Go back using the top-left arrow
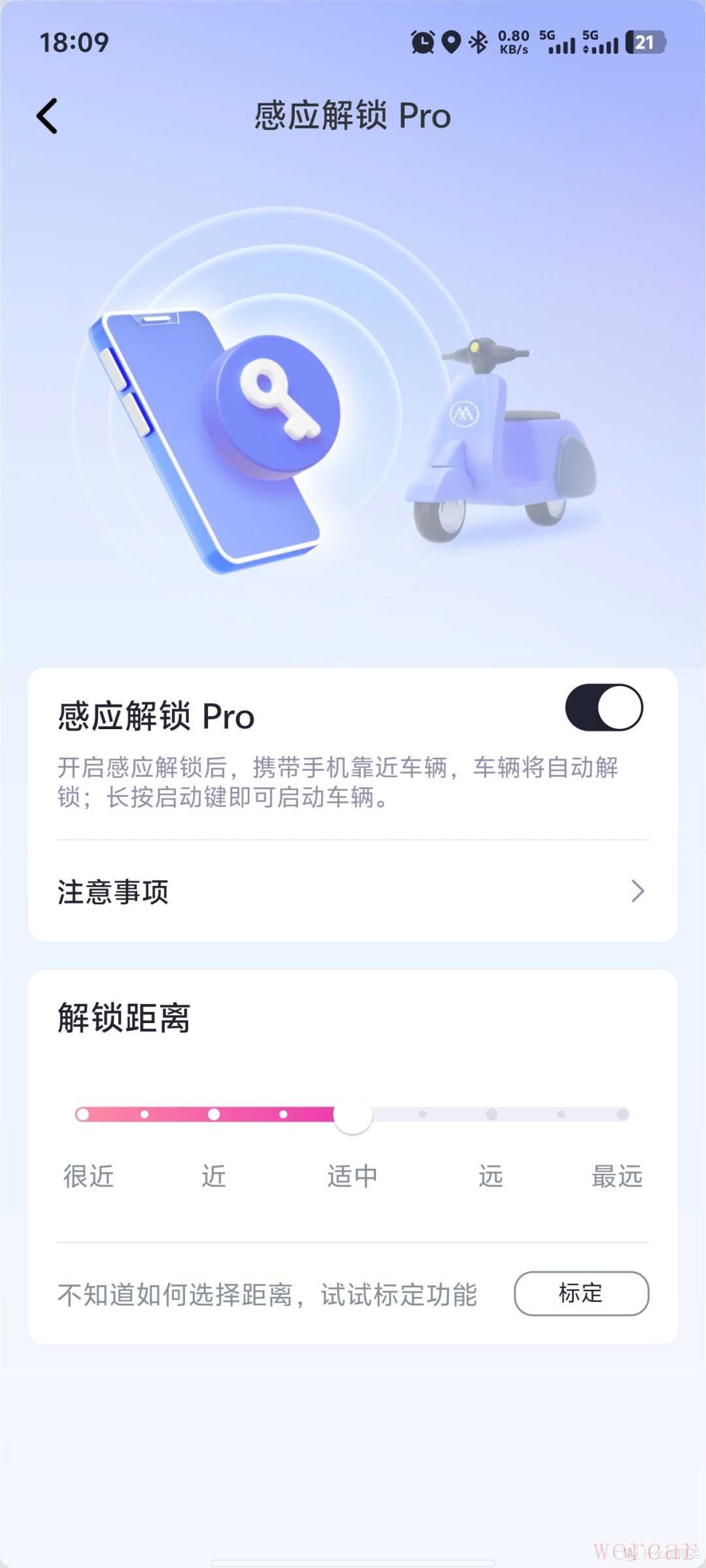The height and width of the screenshot is (1568, 706). pyautogui.click(x=47, y=116)
